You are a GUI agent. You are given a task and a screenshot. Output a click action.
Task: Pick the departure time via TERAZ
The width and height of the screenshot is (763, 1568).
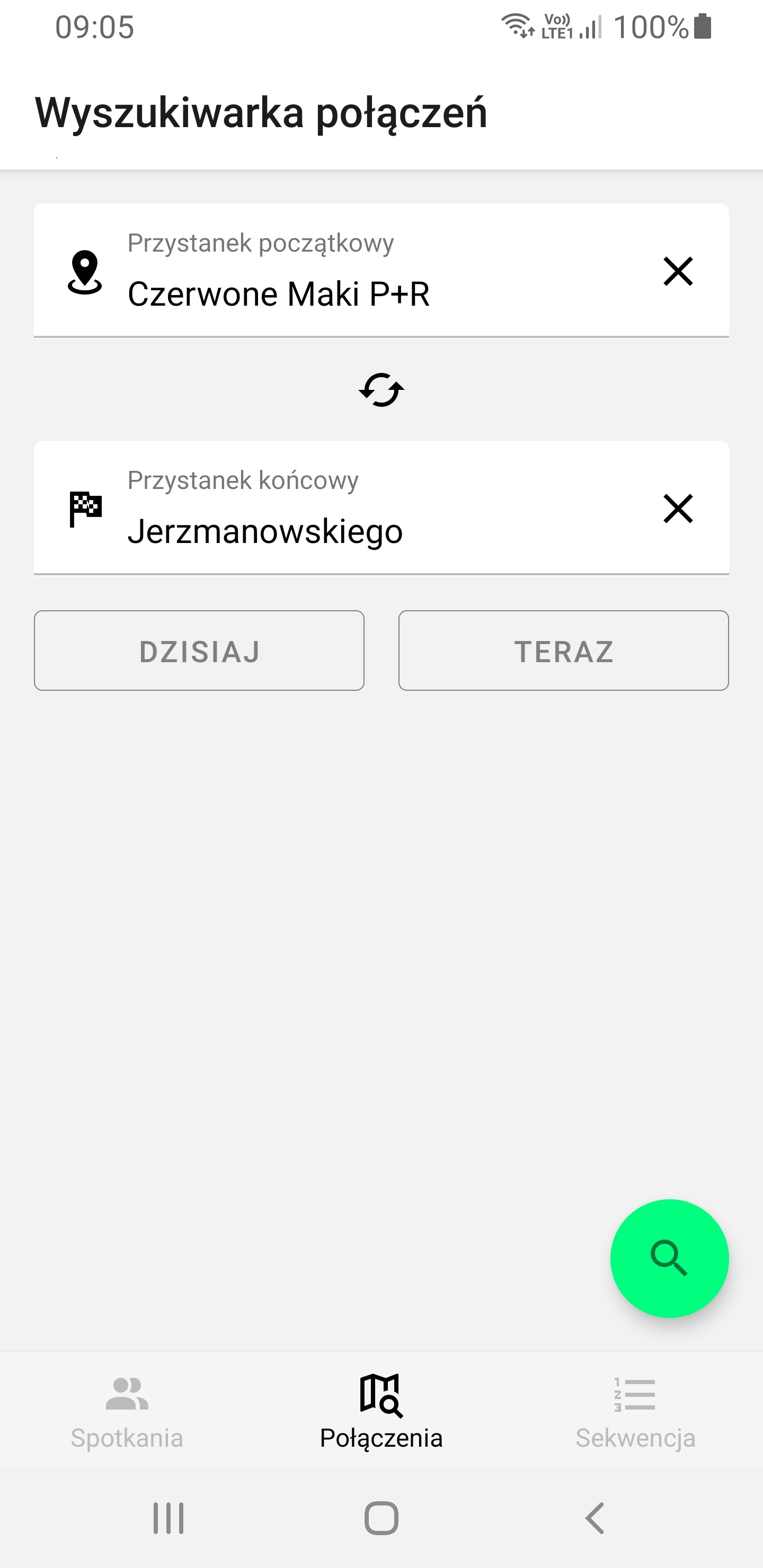coord(563,651)
